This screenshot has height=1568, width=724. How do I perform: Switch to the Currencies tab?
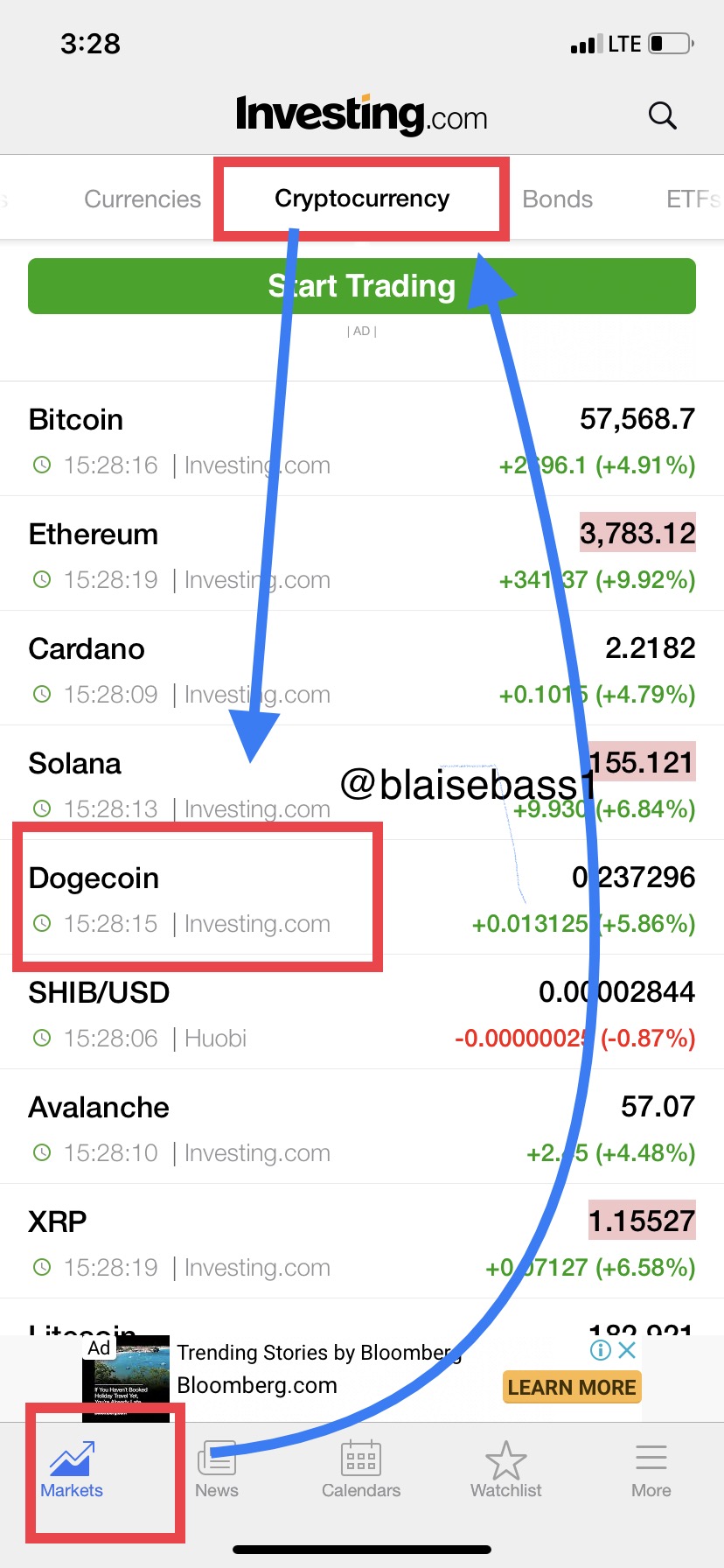(143, 199)
